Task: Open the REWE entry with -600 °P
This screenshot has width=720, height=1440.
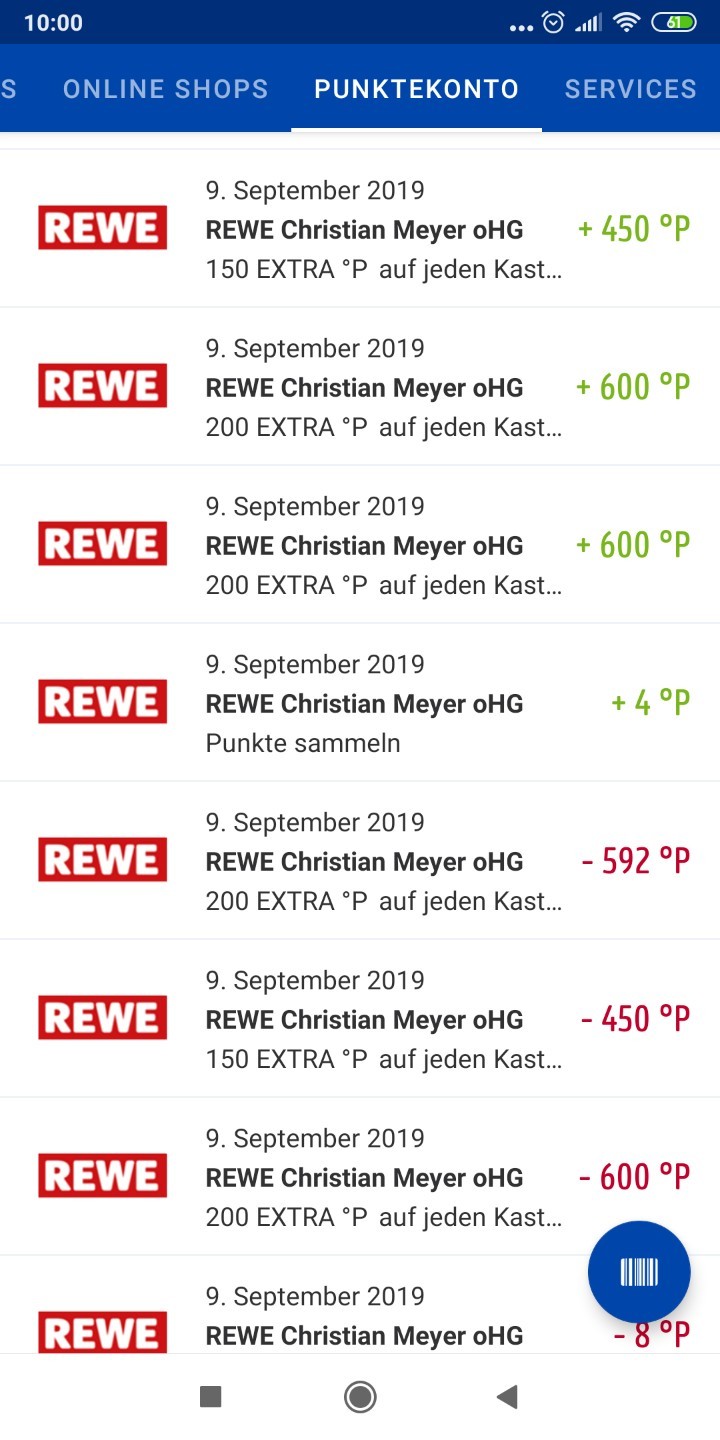Action: [360, 1177]
